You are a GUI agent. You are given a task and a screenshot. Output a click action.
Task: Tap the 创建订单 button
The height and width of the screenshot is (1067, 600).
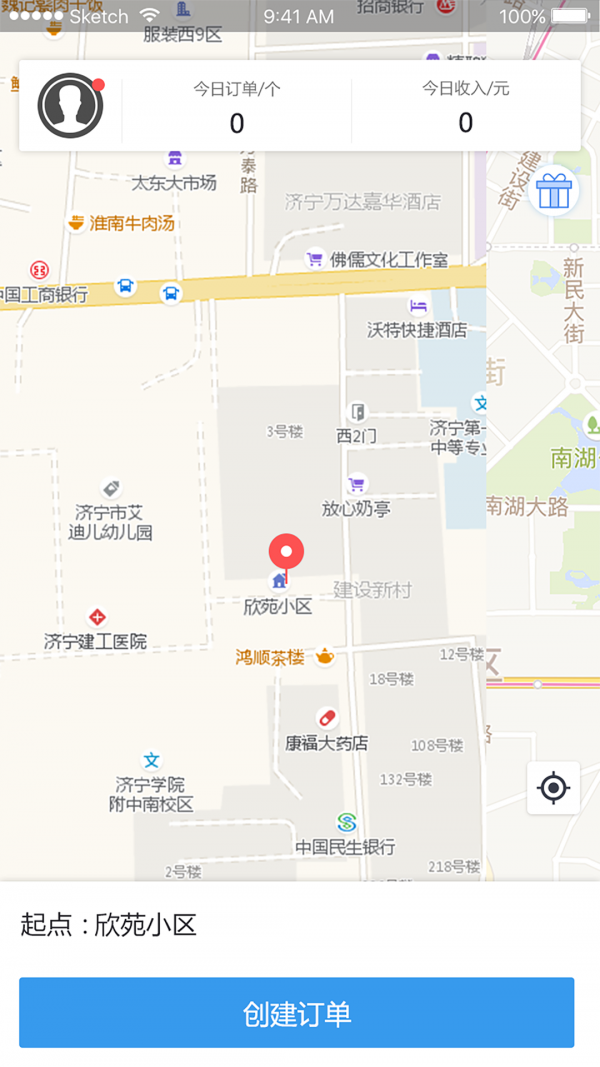point(297,1012)
